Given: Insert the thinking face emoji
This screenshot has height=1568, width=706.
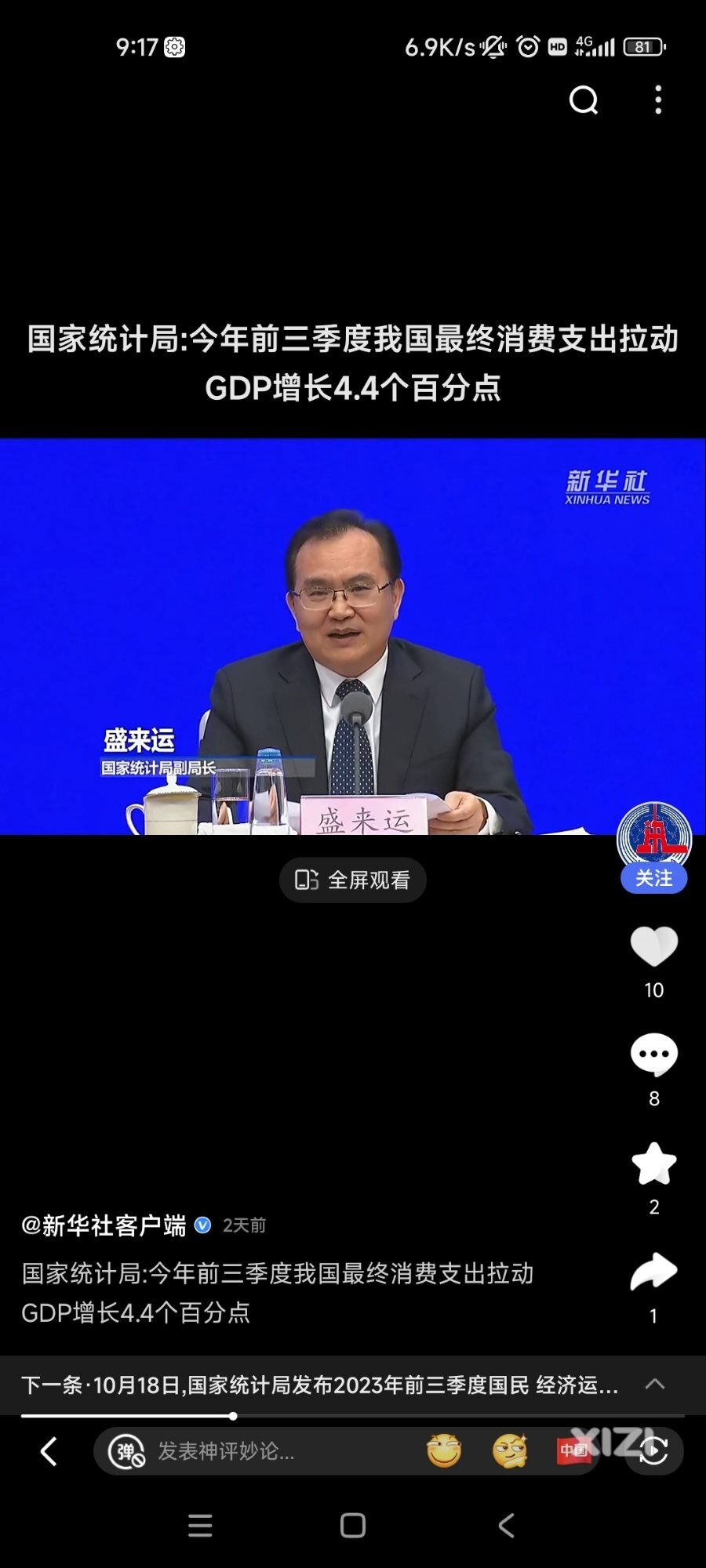Looking at the screenshot, I should [x=509, y=1451].
